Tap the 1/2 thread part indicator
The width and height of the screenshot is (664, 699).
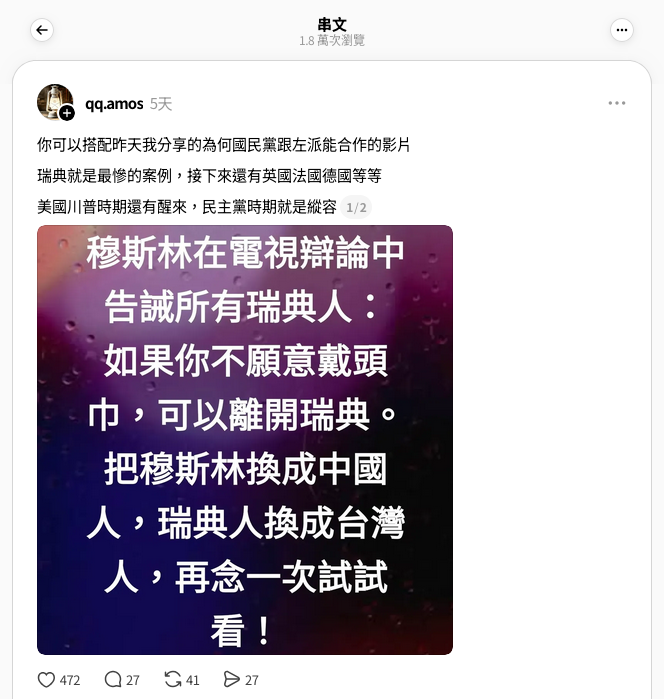[356, 208]
